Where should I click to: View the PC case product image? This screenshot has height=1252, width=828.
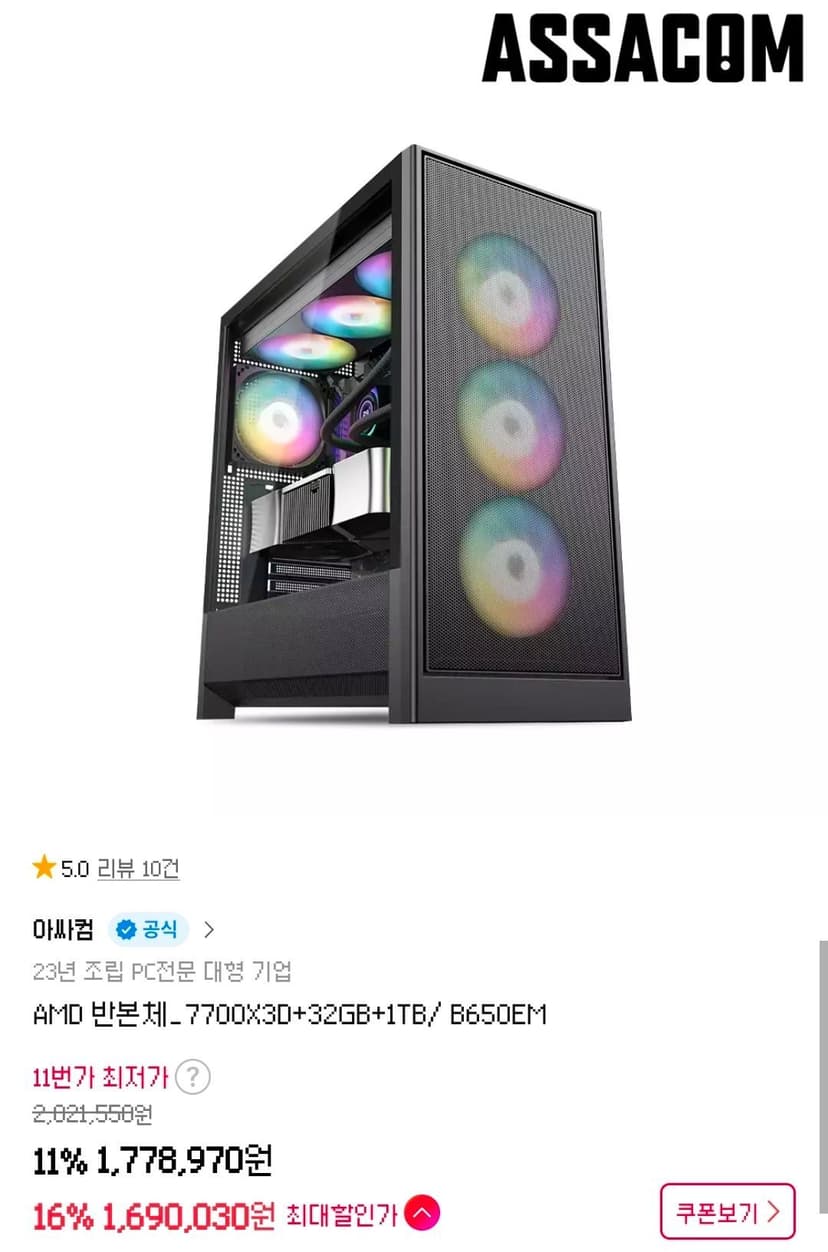click(414, 434)
